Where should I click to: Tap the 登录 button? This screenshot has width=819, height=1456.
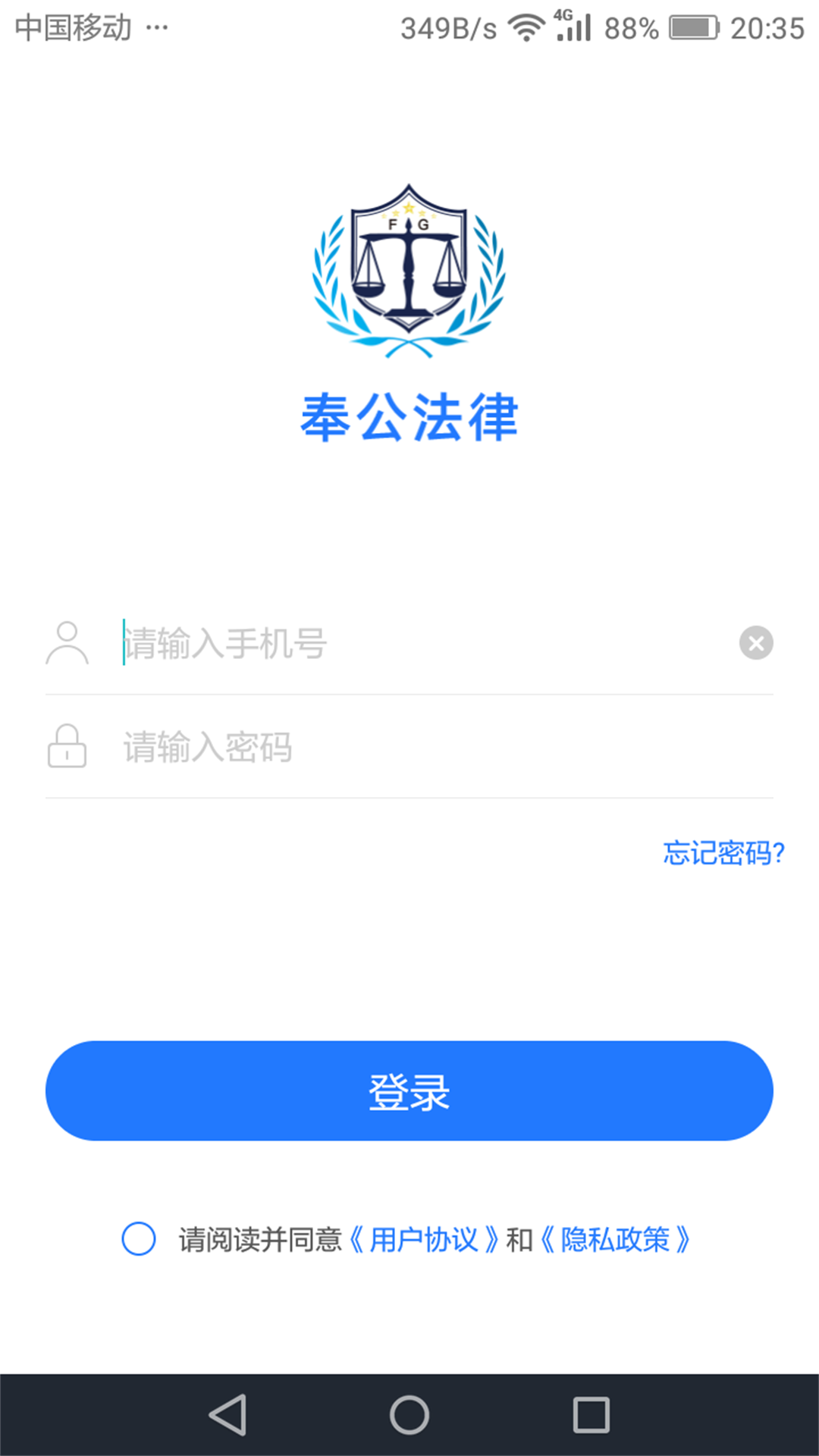point(409,1090)
